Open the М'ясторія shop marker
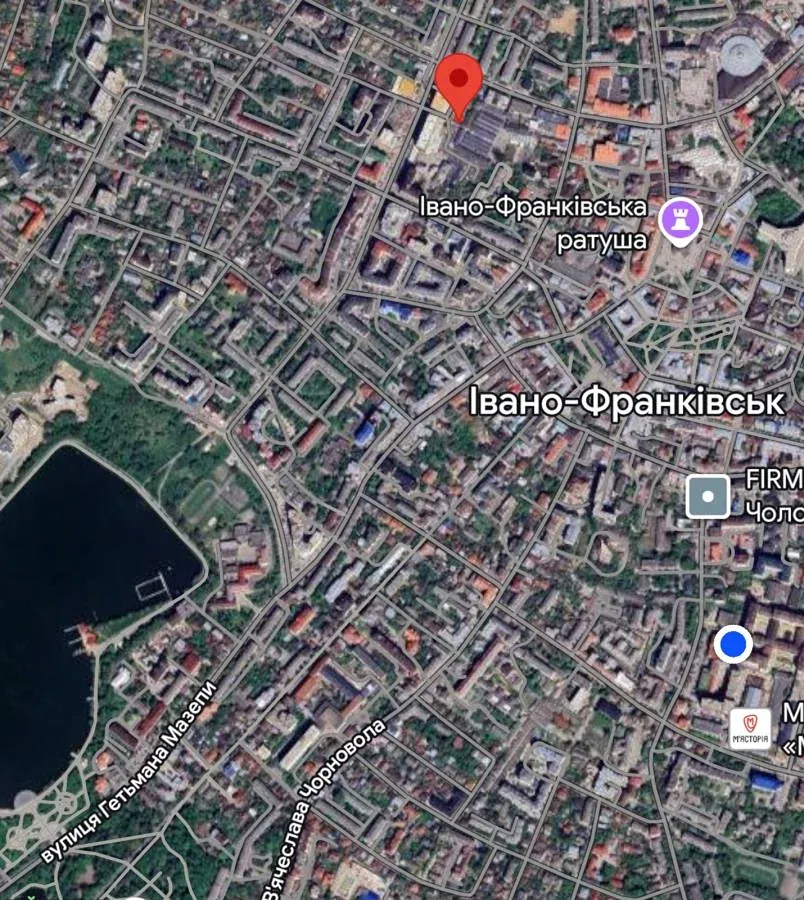 pos(749,729)
